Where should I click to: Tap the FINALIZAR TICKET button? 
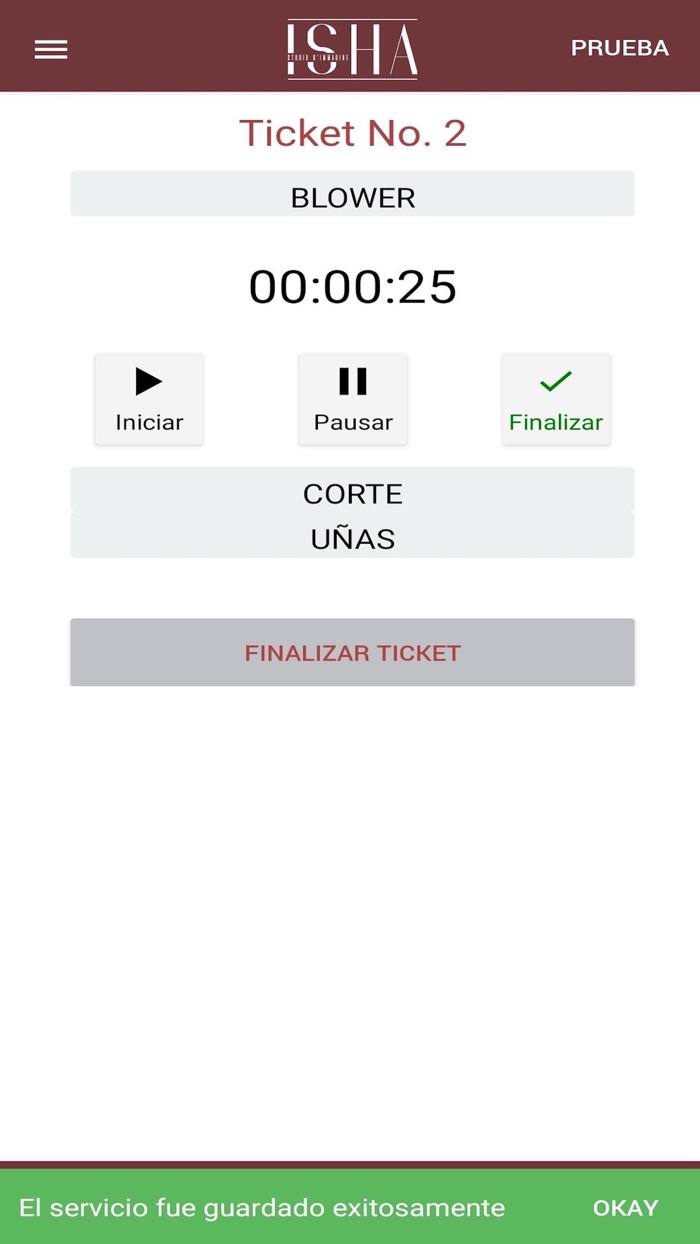(x=352, y=652)
